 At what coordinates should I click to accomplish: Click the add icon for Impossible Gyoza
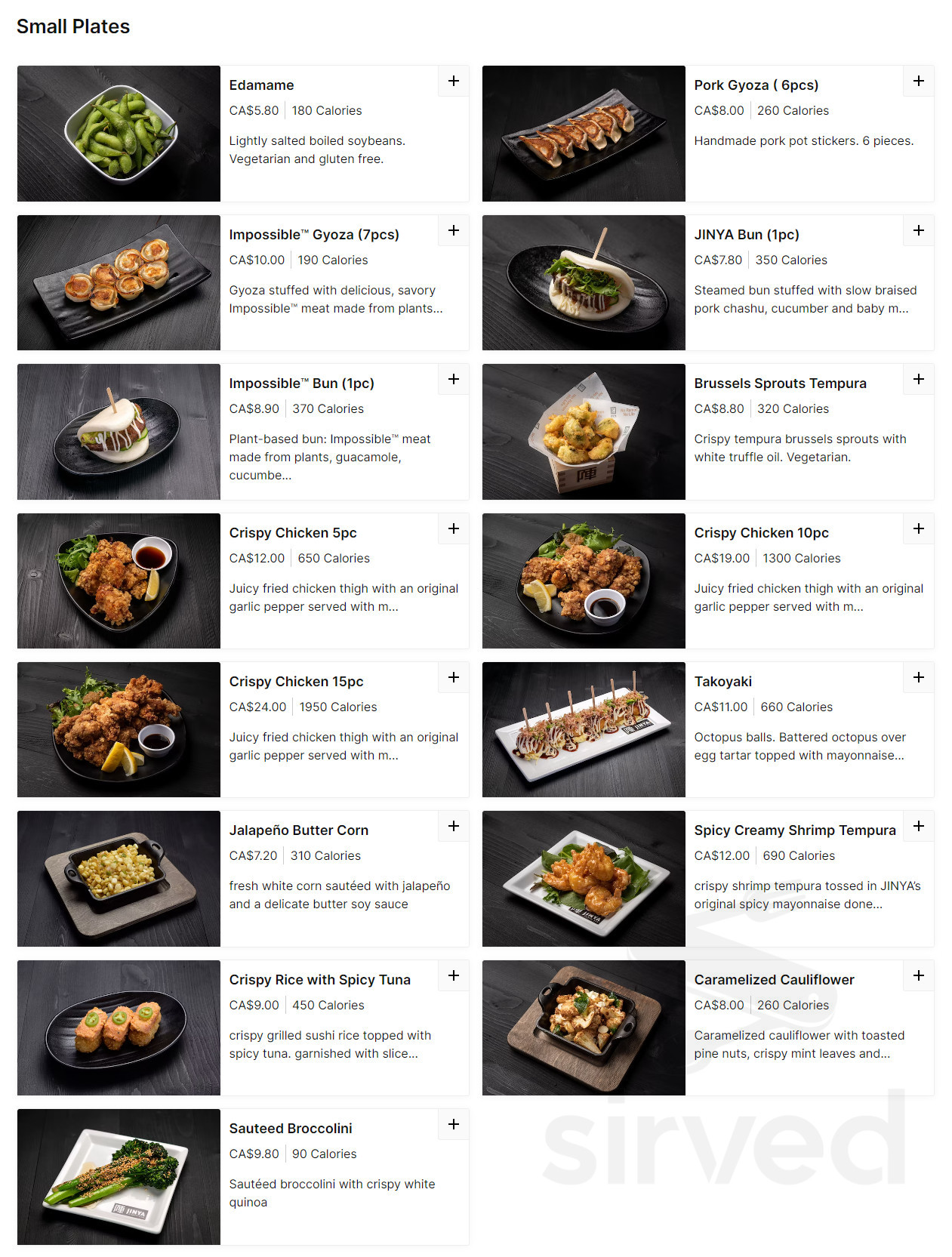[x=453, y=230]
